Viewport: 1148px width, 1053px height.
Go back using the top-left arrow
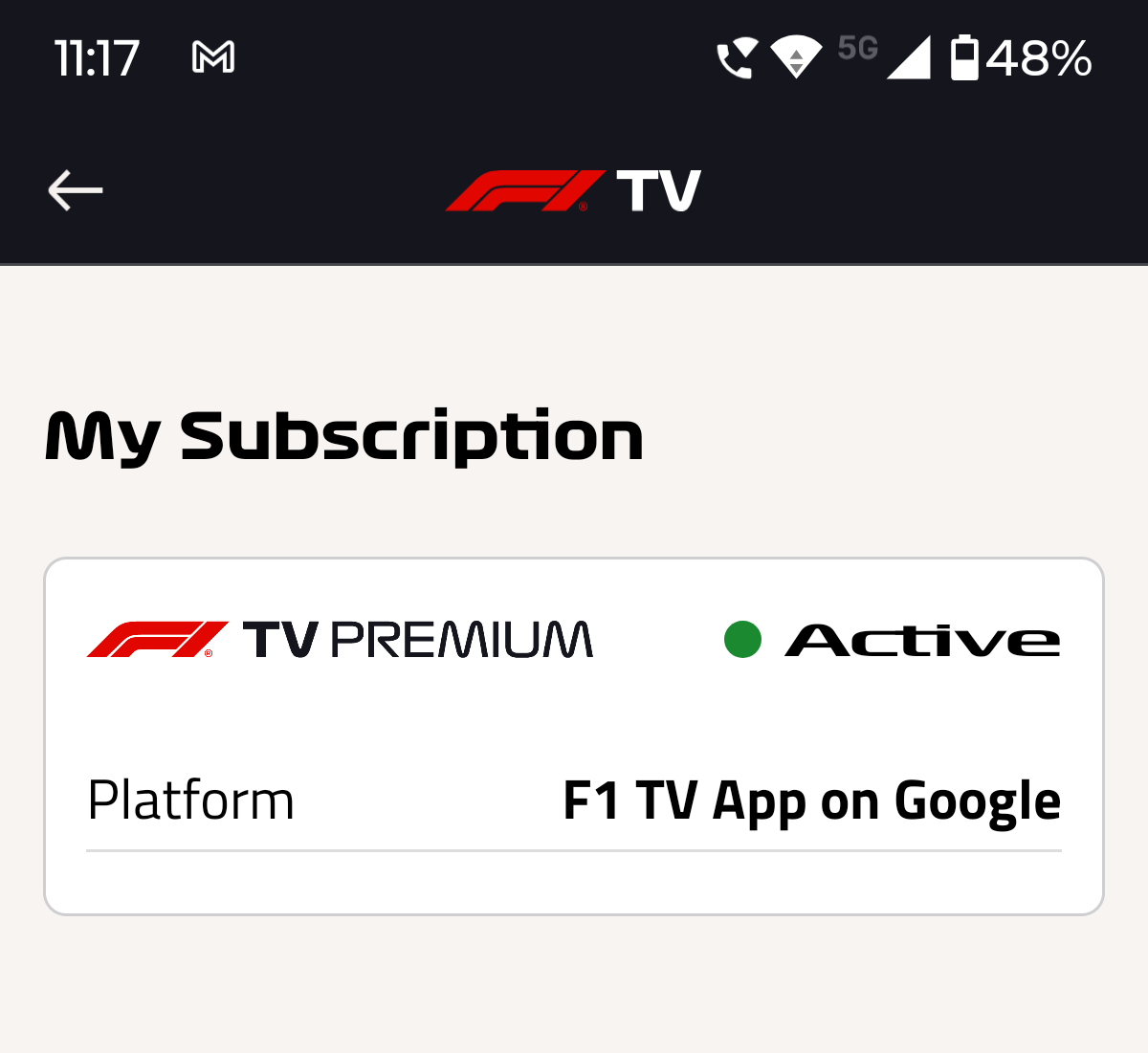click(75, 190)
